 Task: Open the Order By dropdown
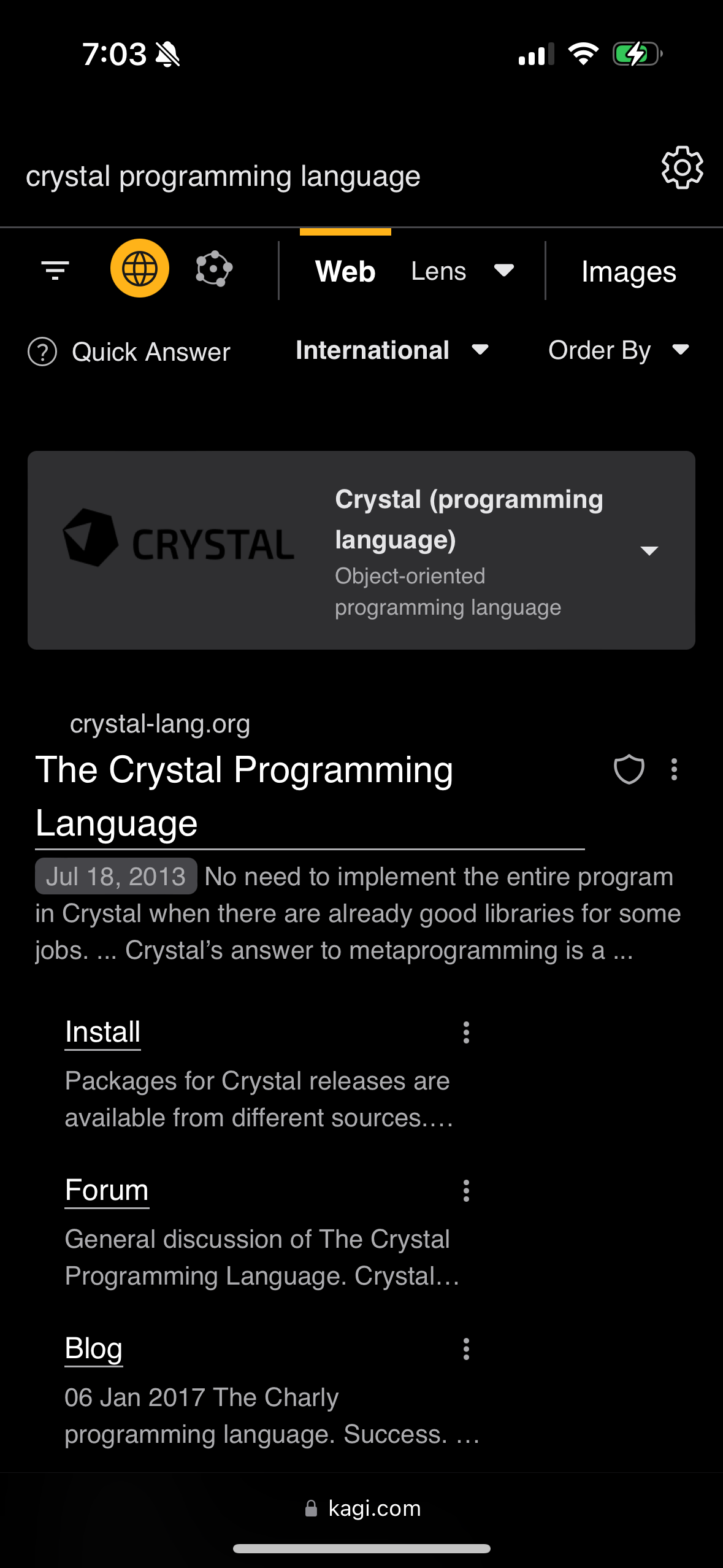pyautogui.click(x=618, y=350)
